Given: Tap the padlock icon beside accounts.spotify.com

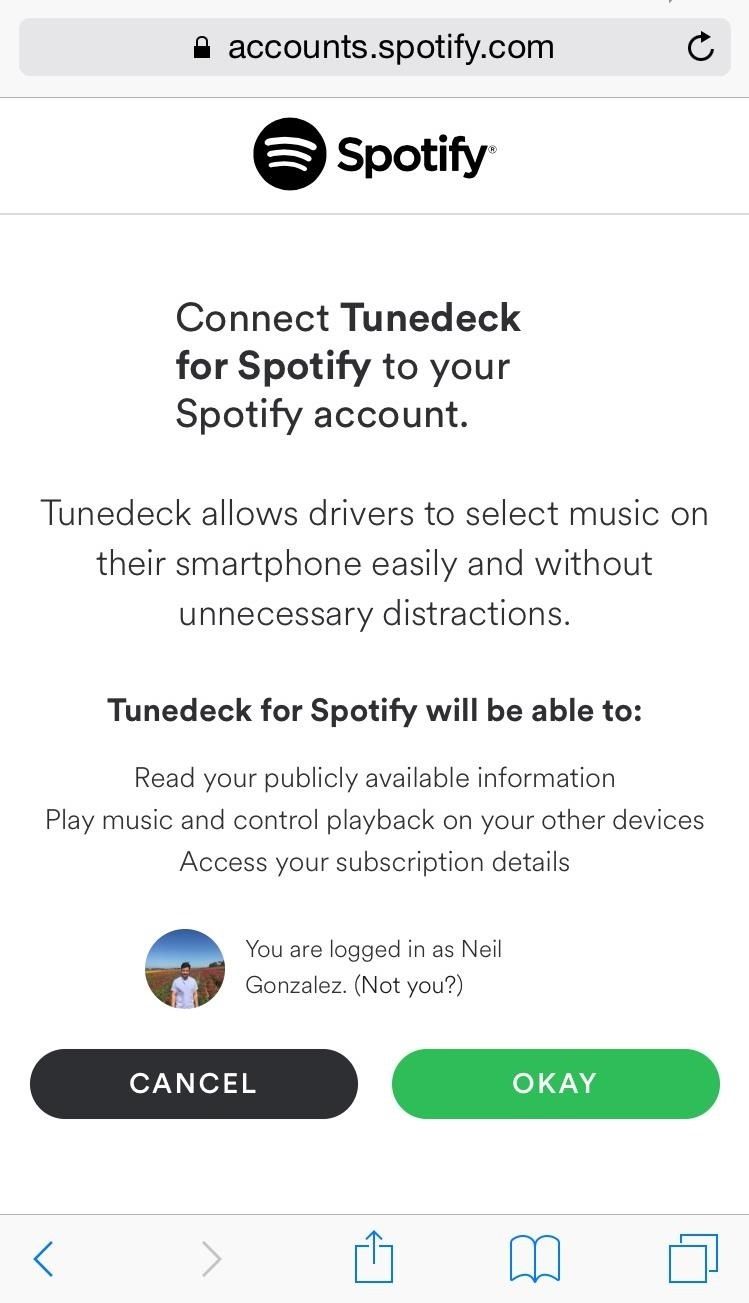Looking at the screenshot, I should coord(200,46).
